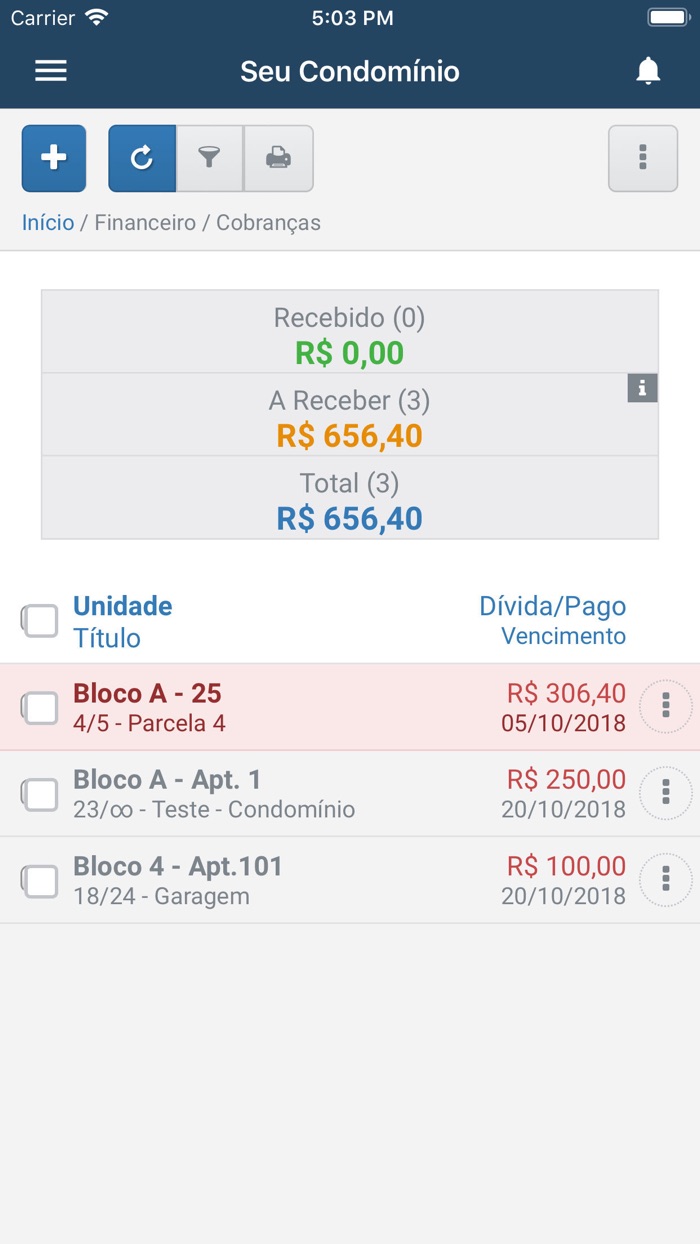
Task: Sort by Dívida/Pago column
Action: click(552, 606)
